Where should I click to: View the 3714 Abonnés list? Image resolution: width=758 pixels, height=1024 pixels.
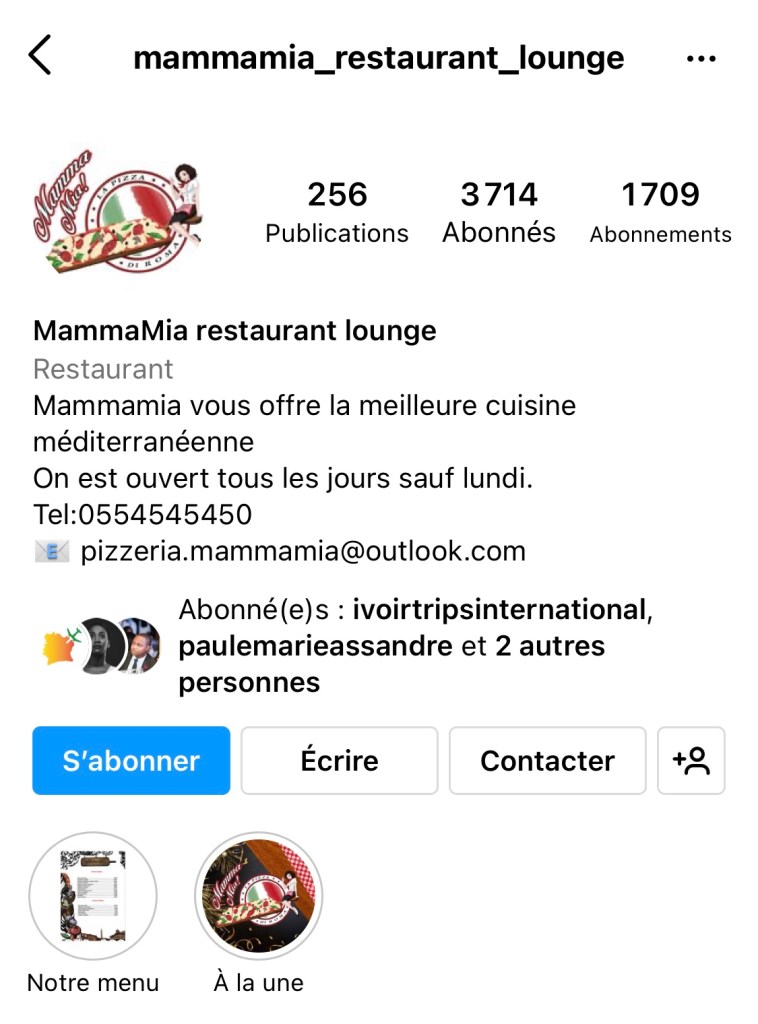[x=499, y=211]
